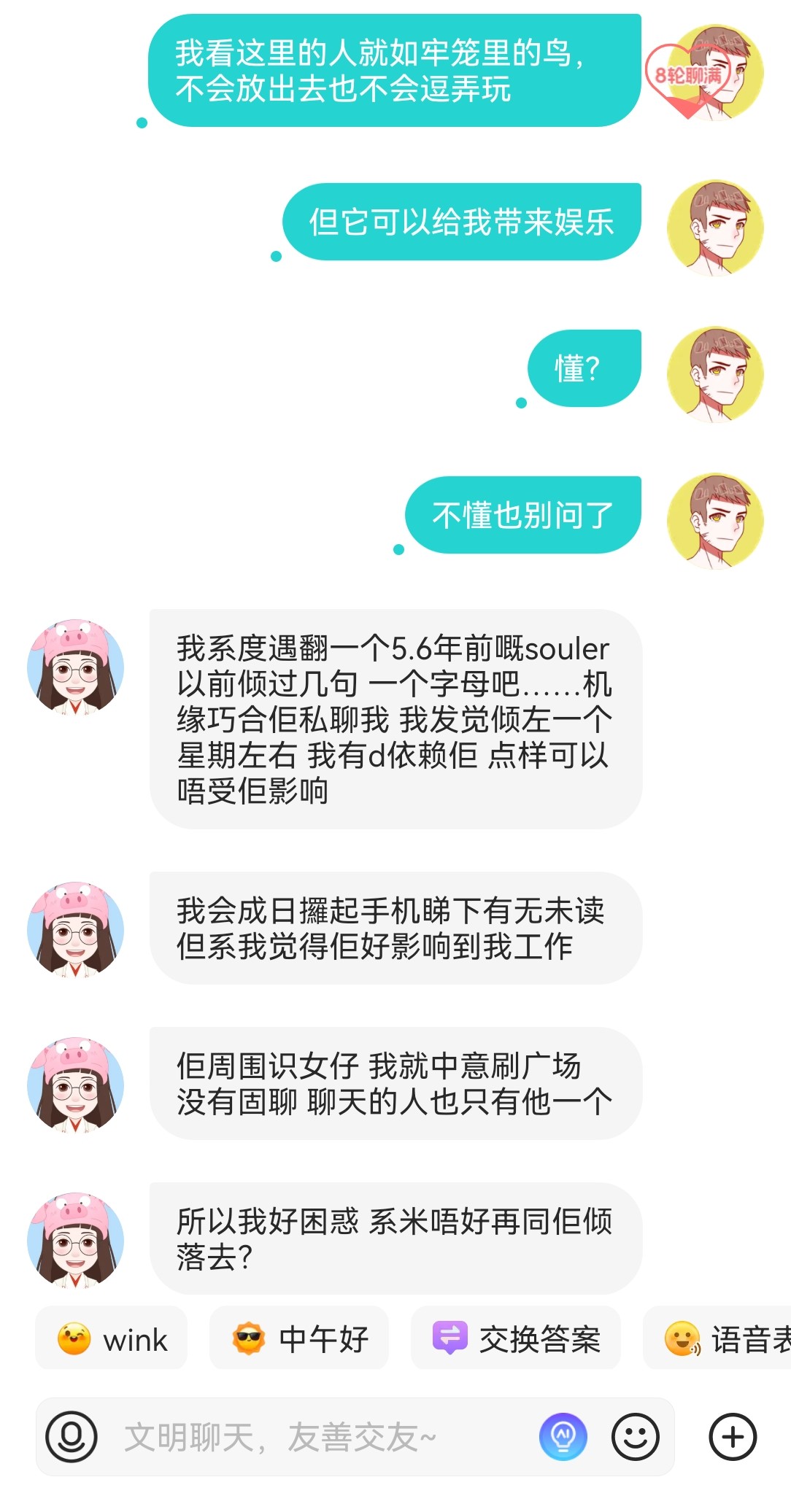Open my avatar beside 不懂也别问了

pos(715,521)
